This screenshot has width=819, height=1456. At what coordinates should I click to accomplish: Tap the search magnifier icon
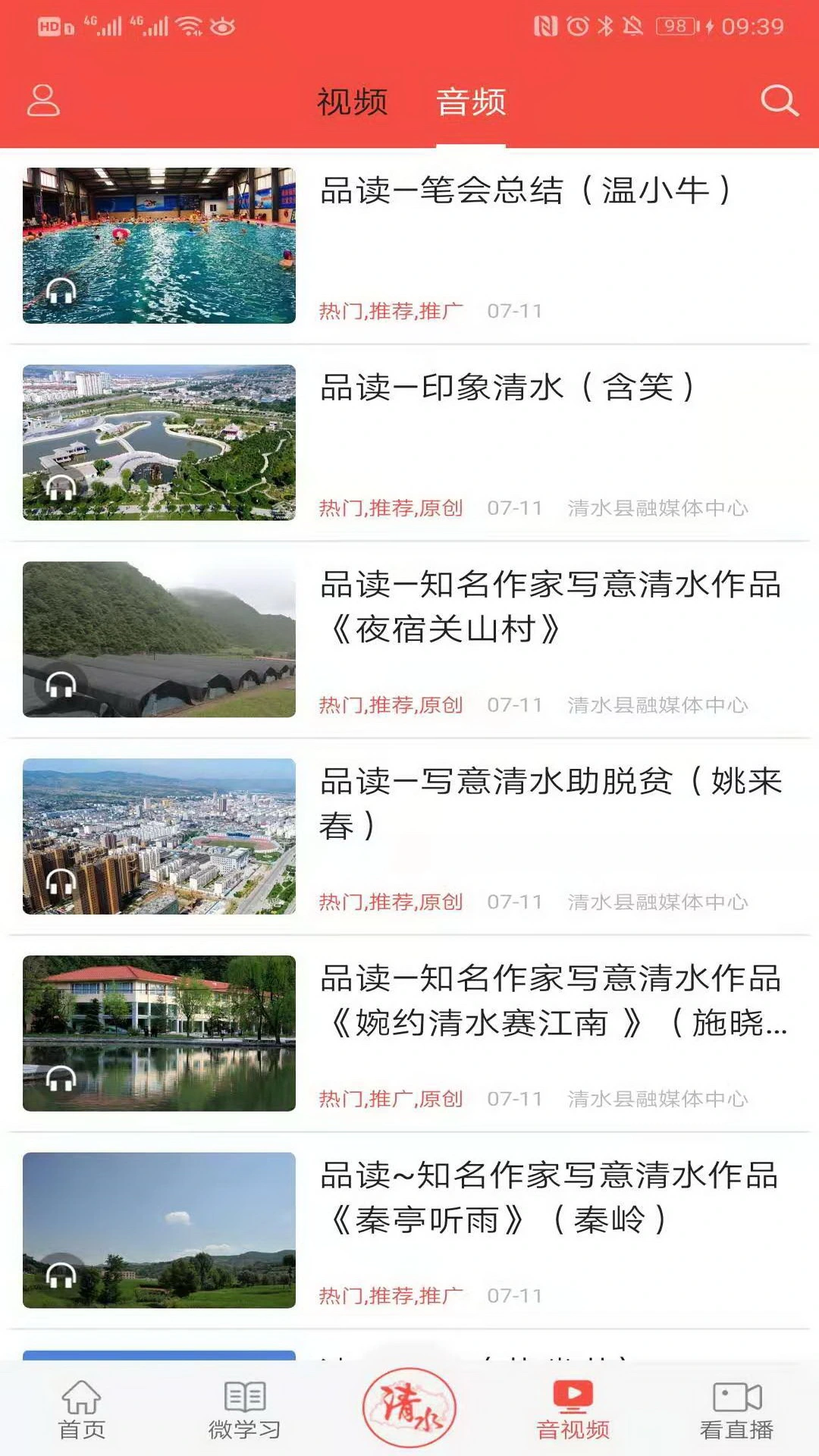(x=778, y=100)
